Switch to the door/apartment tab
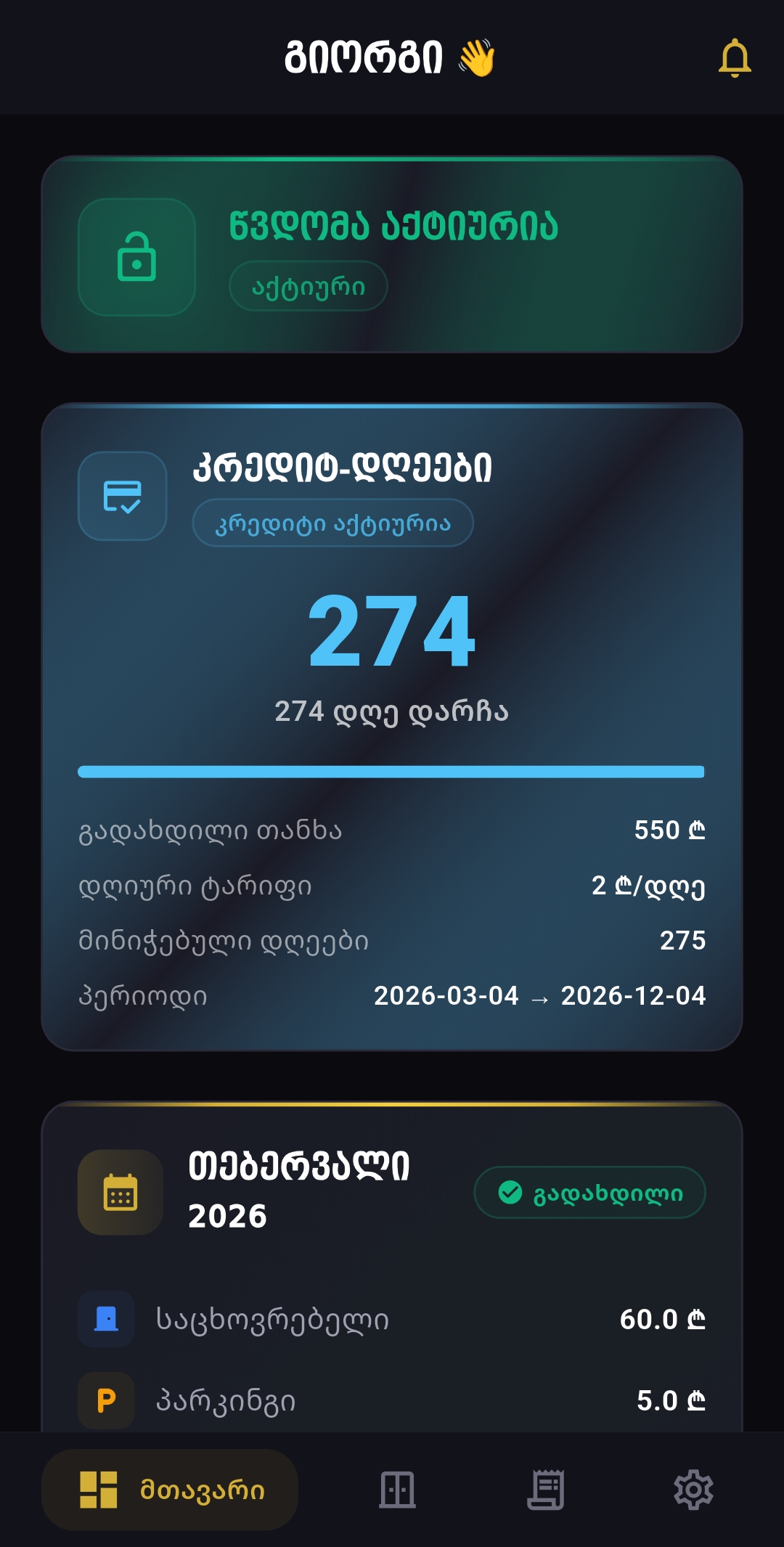 [x=397, y=1490]
